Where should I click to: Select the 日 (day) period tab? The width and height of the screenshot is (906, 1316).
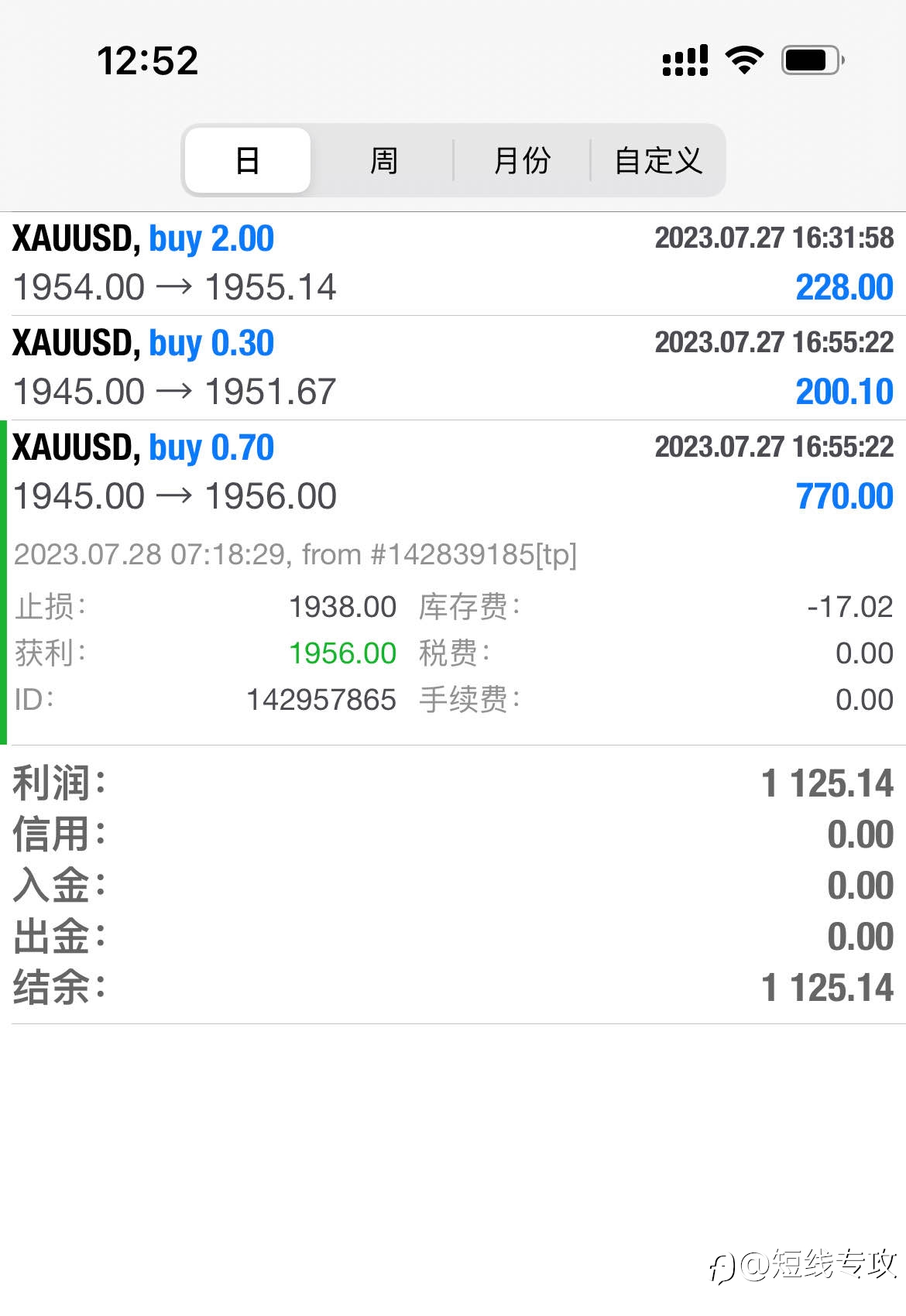[248, 160]
